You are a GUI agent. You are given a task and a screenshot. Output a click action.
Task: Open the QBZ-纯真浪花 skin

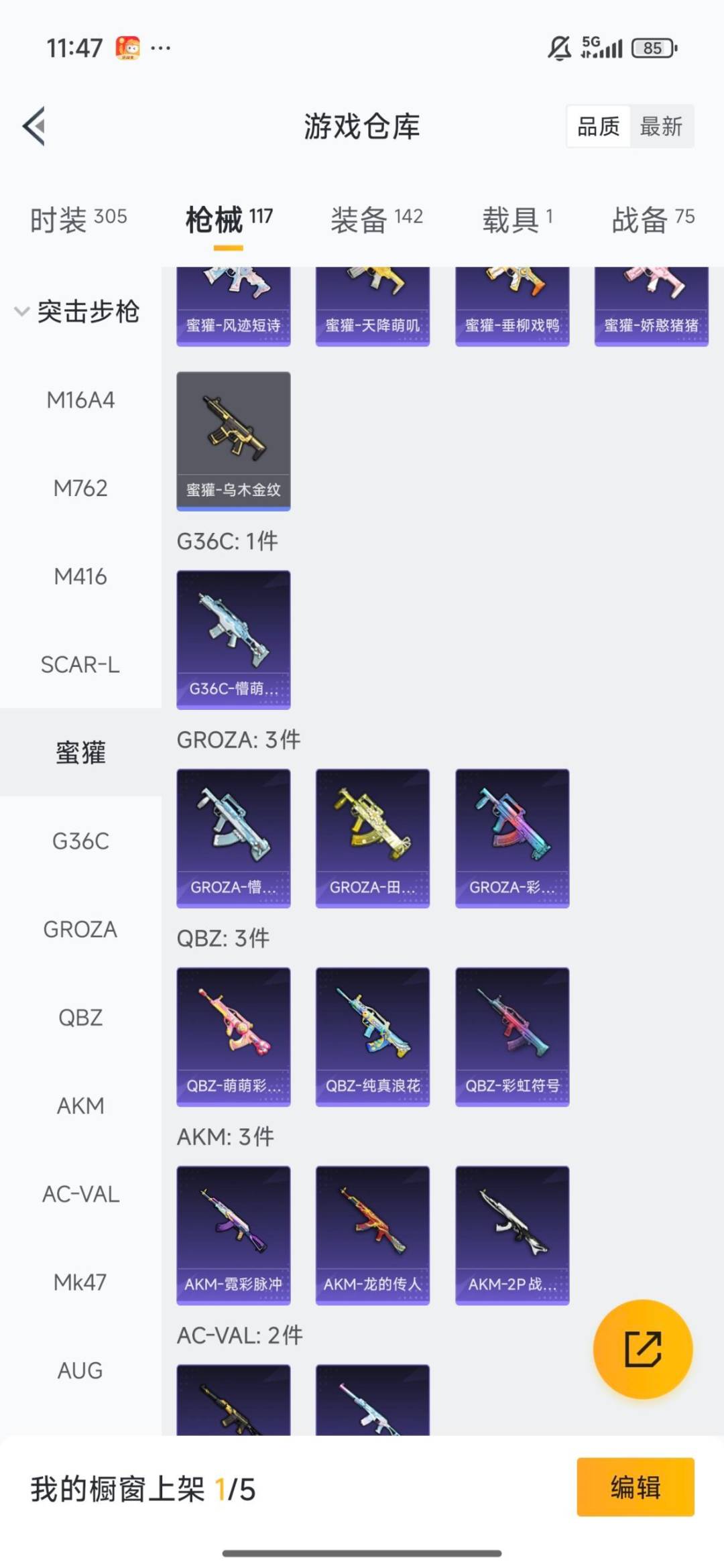[x=373, y=1036]
